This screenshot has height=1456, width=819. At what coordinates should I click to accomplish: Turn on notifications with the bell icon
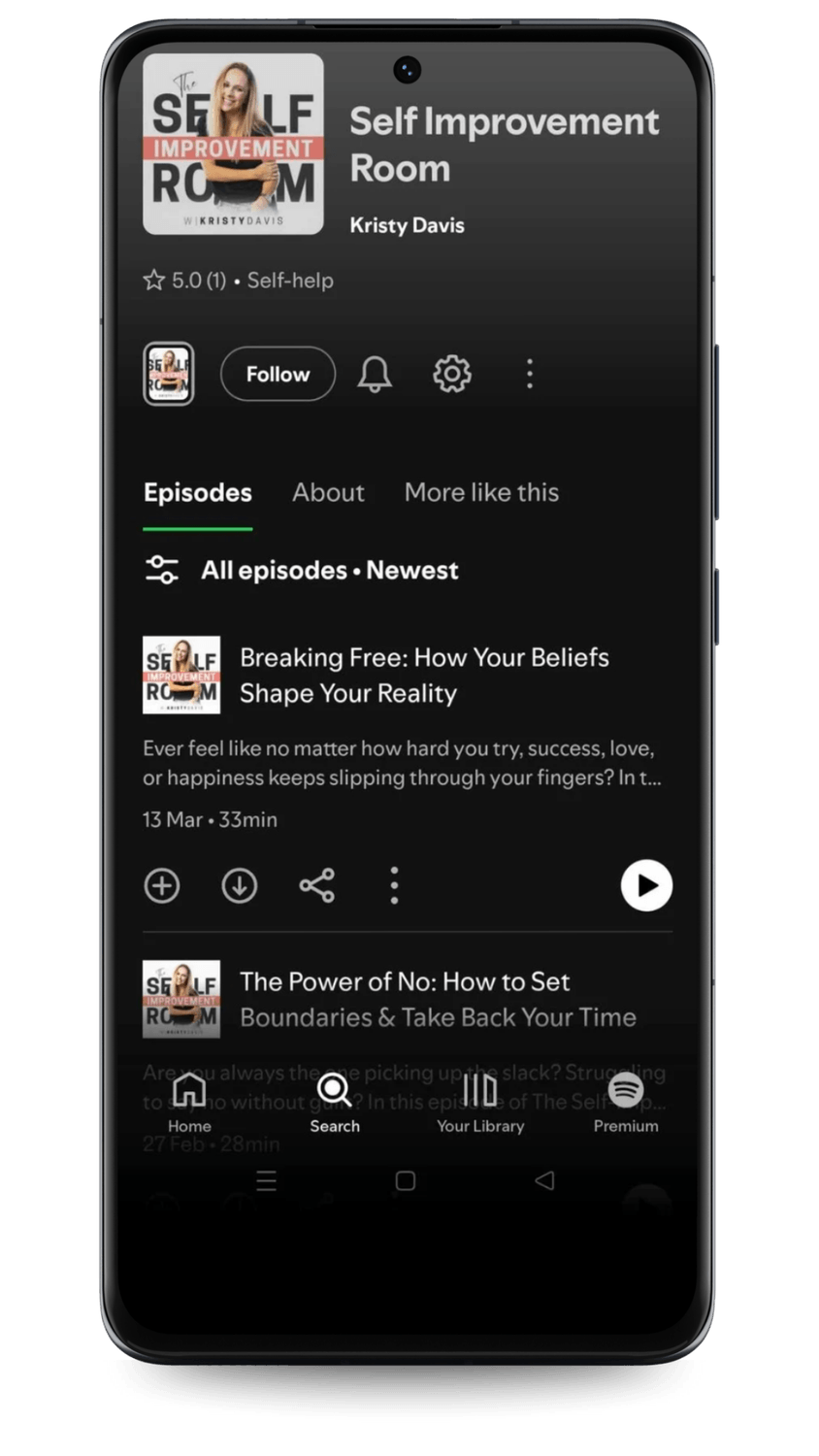click(375, 374)
